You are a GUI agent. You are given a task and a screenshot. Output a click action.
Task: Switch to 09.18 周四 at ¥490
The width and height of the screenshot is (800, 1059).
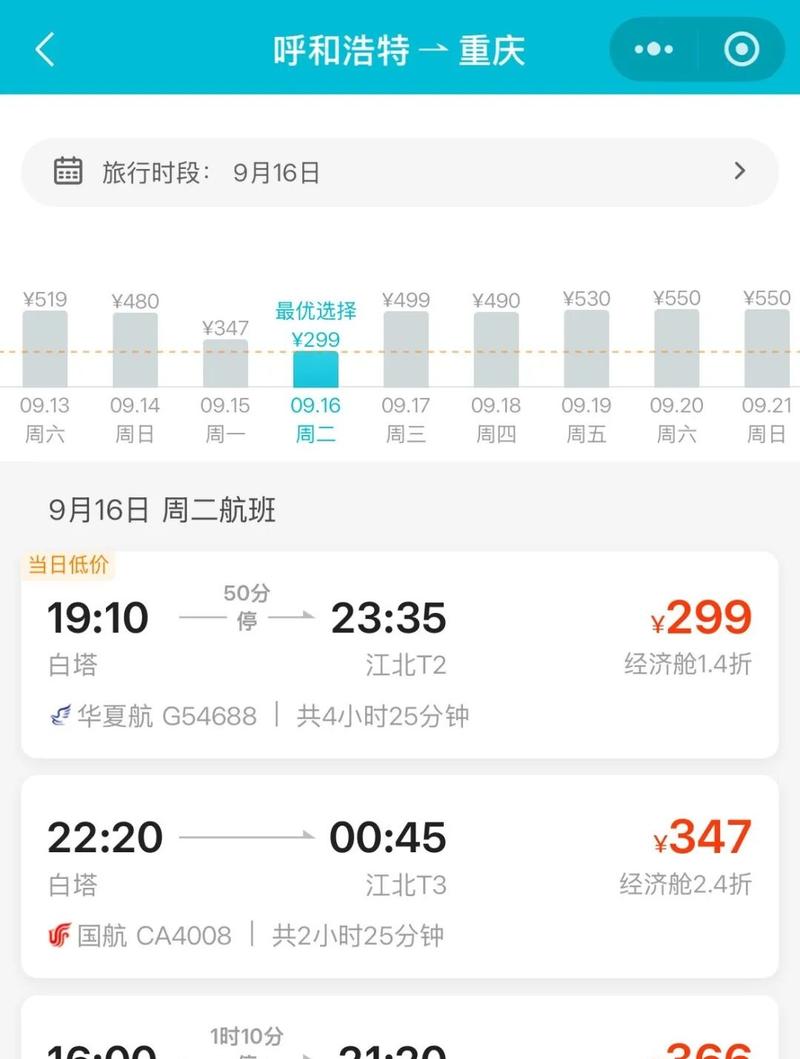point(496,351)
